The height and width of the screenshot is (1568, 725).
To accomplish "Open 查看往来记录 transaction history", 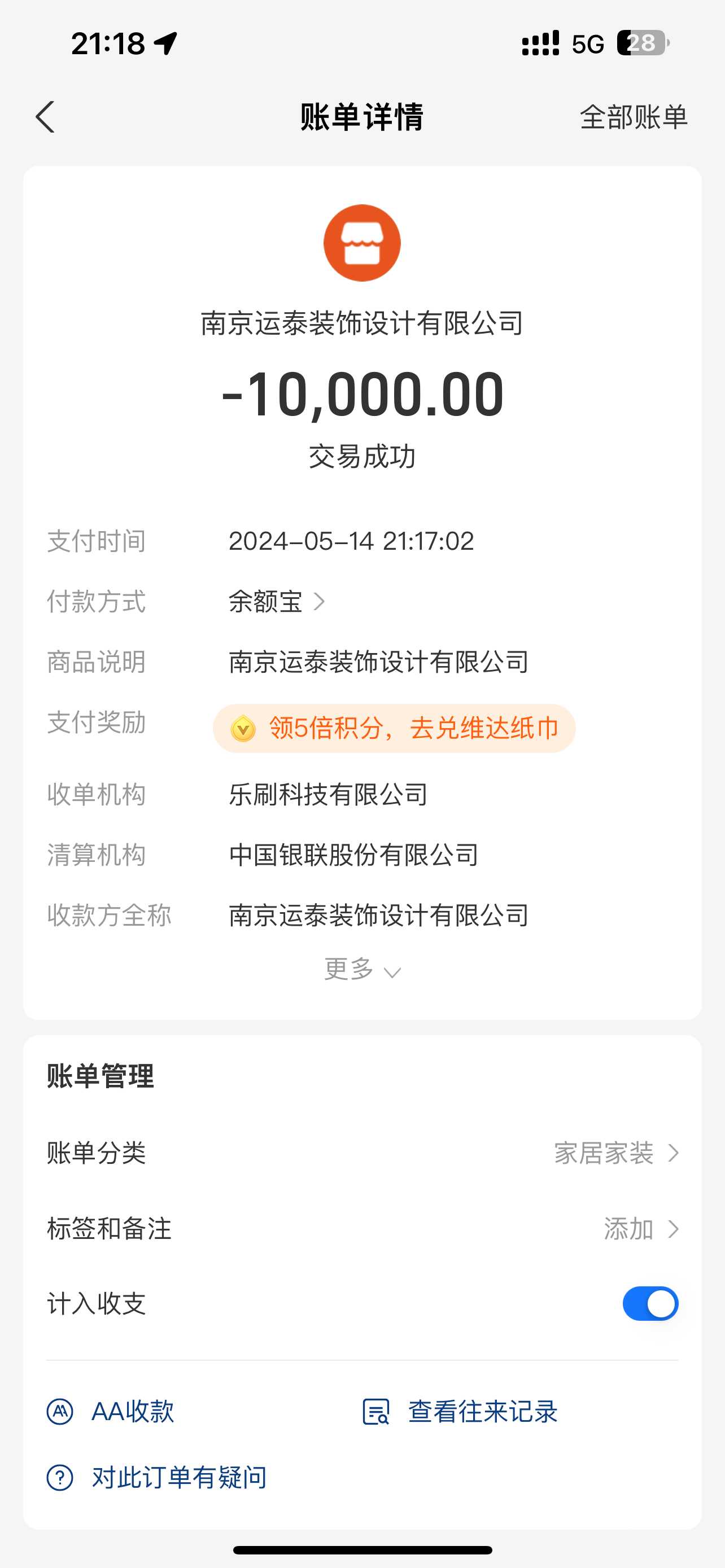I will click(461, 1411).
